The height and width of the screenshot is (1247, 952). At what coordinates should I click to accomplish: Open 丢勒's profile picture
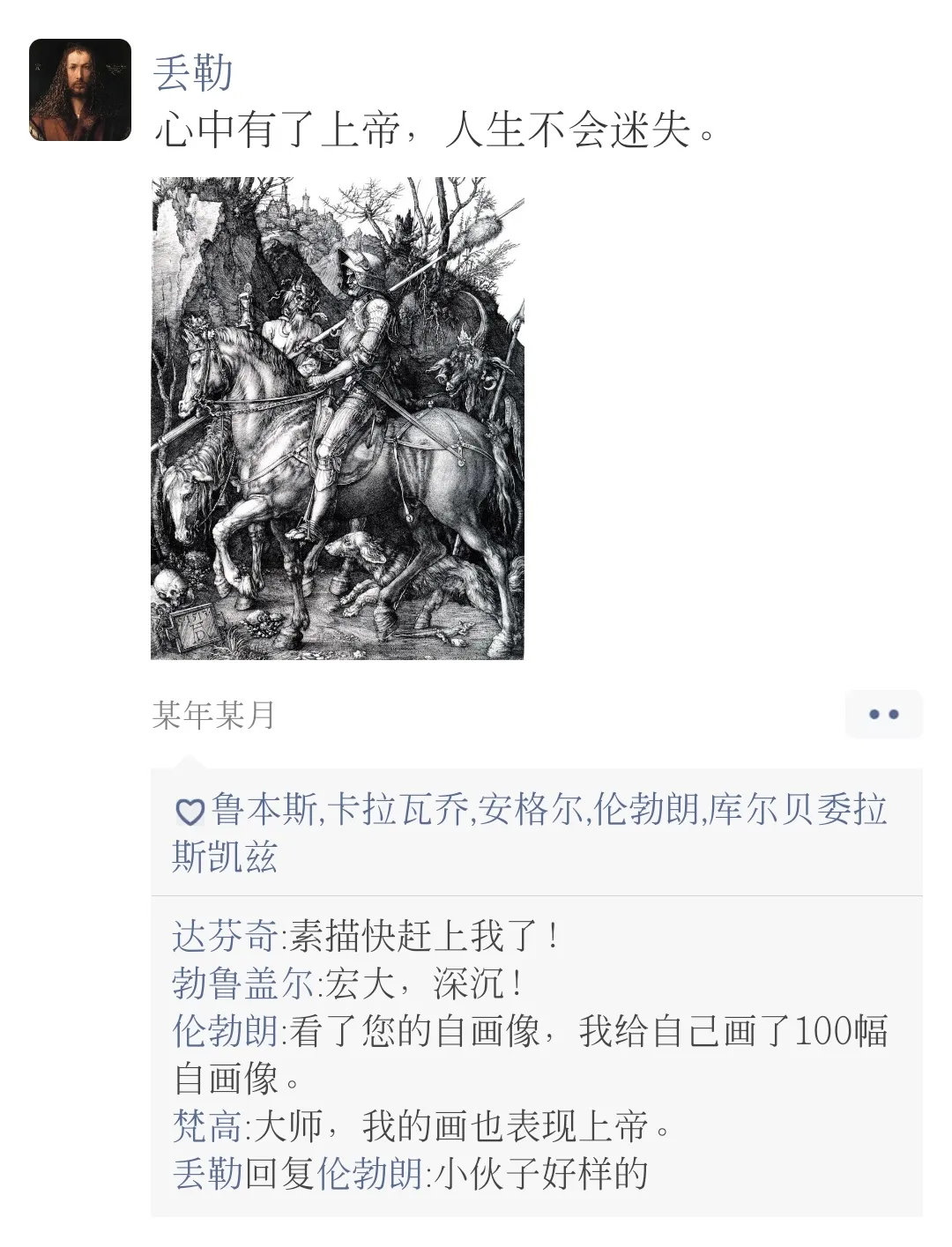[80, 90]
